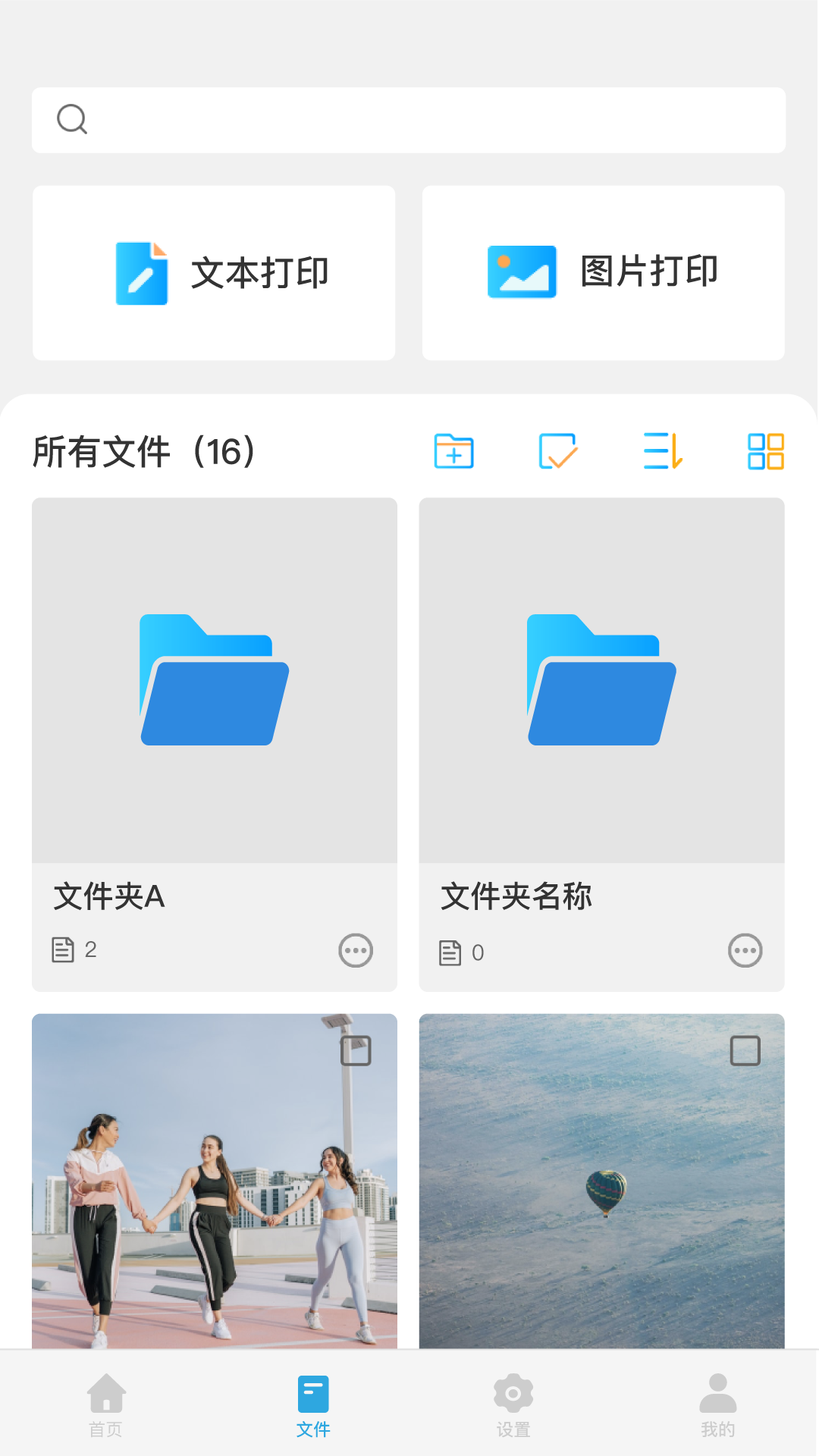Viewport: 819px width, 1456px height.
Task: Check the hot air balloon photo selection box
Action: 744,1052
